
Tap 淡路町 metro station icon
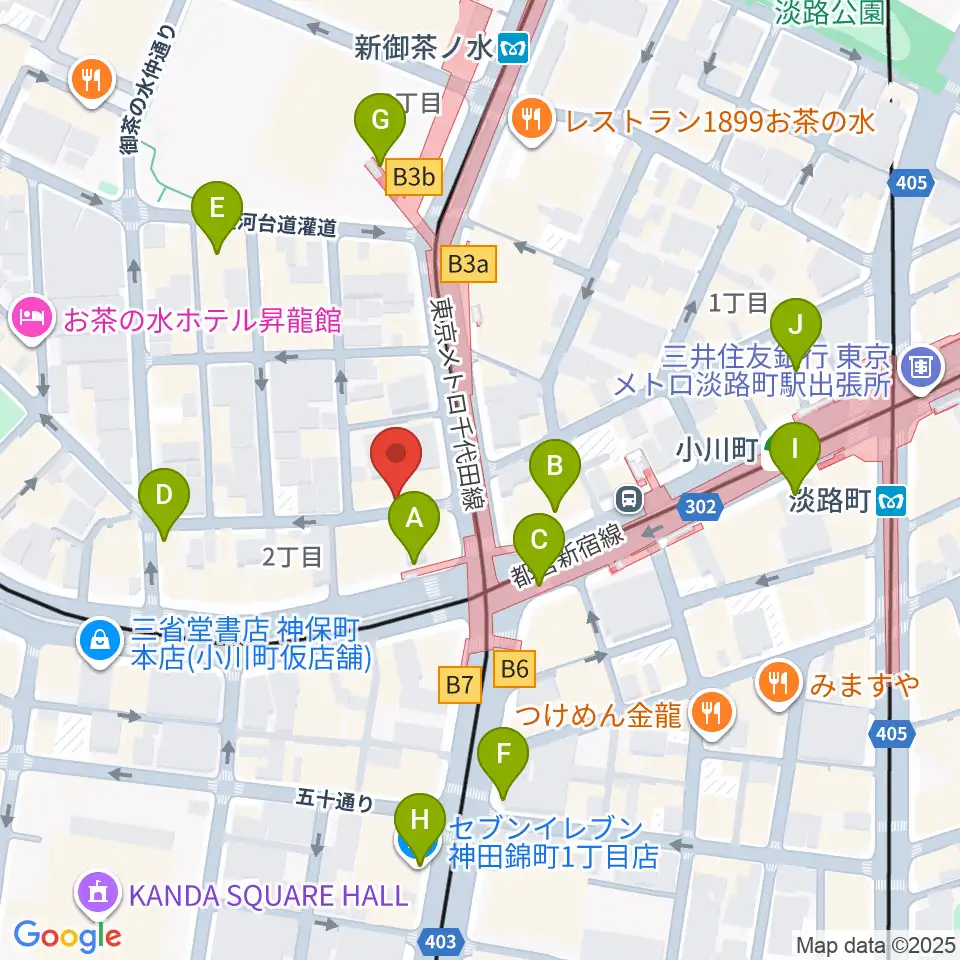[891, 502]
